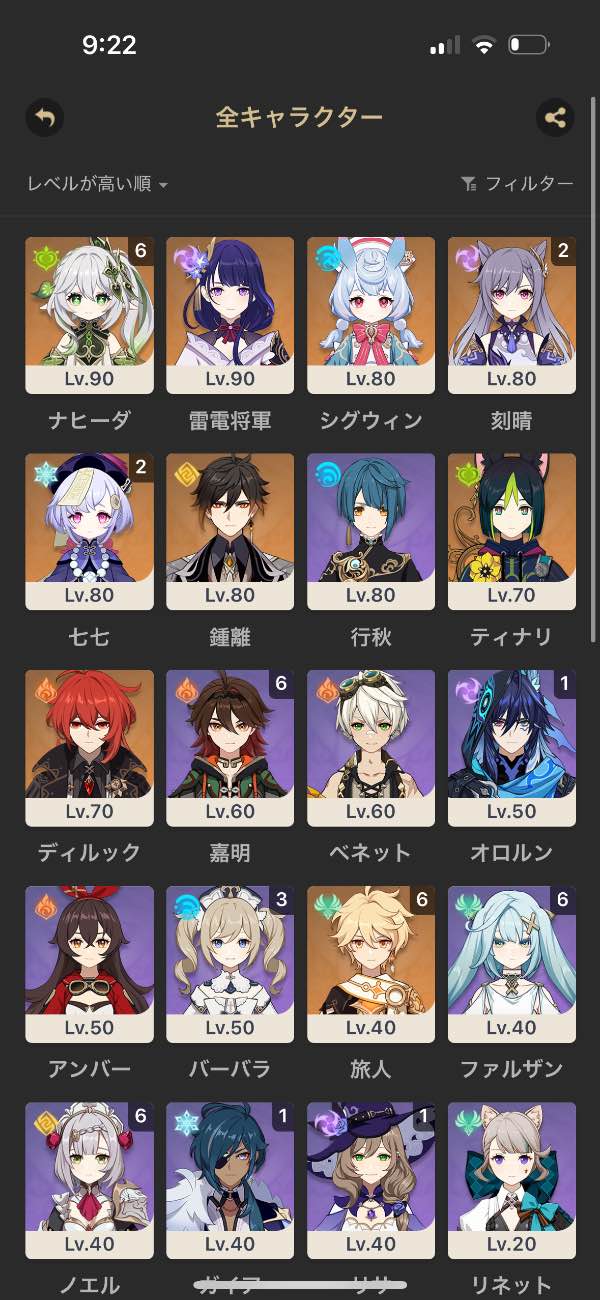This screenshot has width=600, height=1300.
Task: Tap the ベネット character card
Action: pos(371,748)
